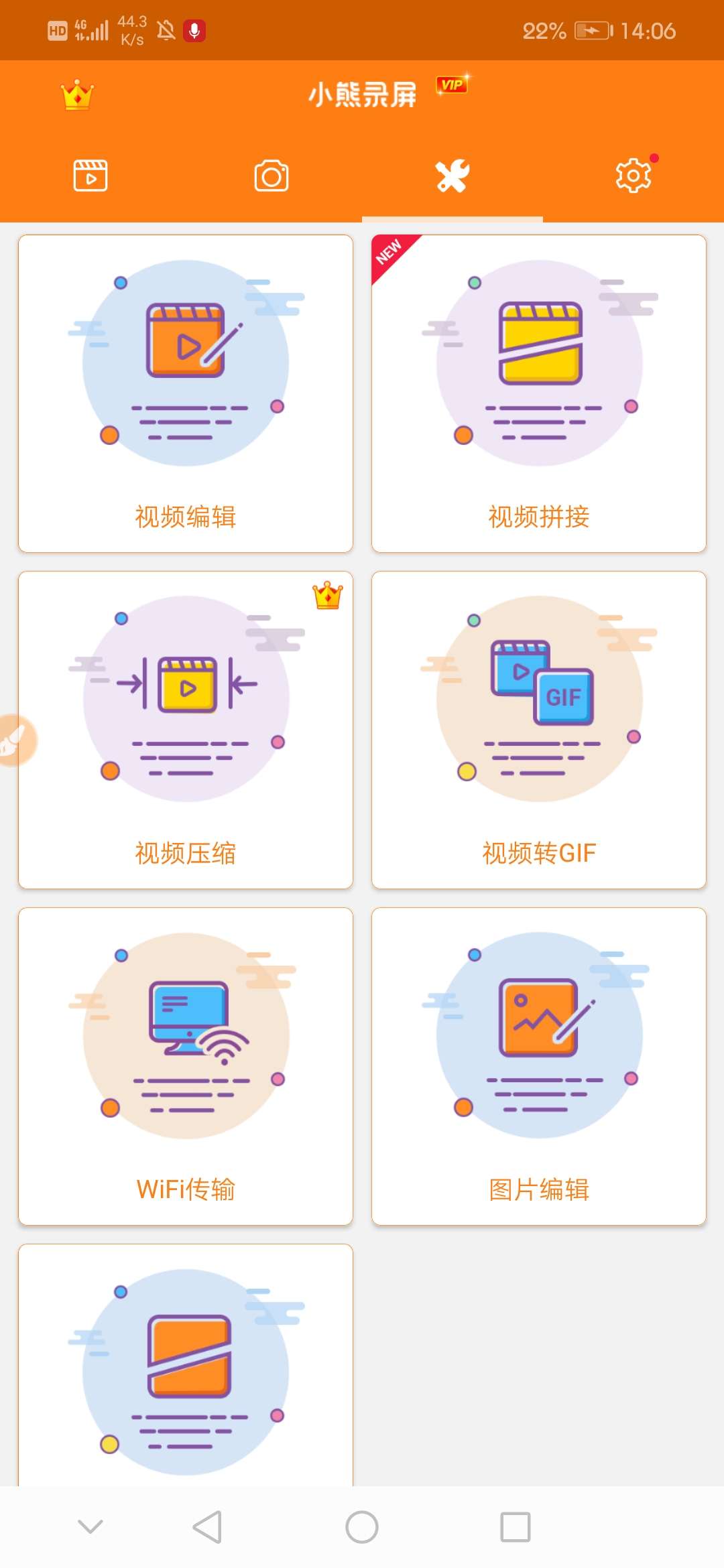Go to the home screen
The width and height of the screenshot is (724, 1568).
pyautogui.click(x=362, y=1527)
